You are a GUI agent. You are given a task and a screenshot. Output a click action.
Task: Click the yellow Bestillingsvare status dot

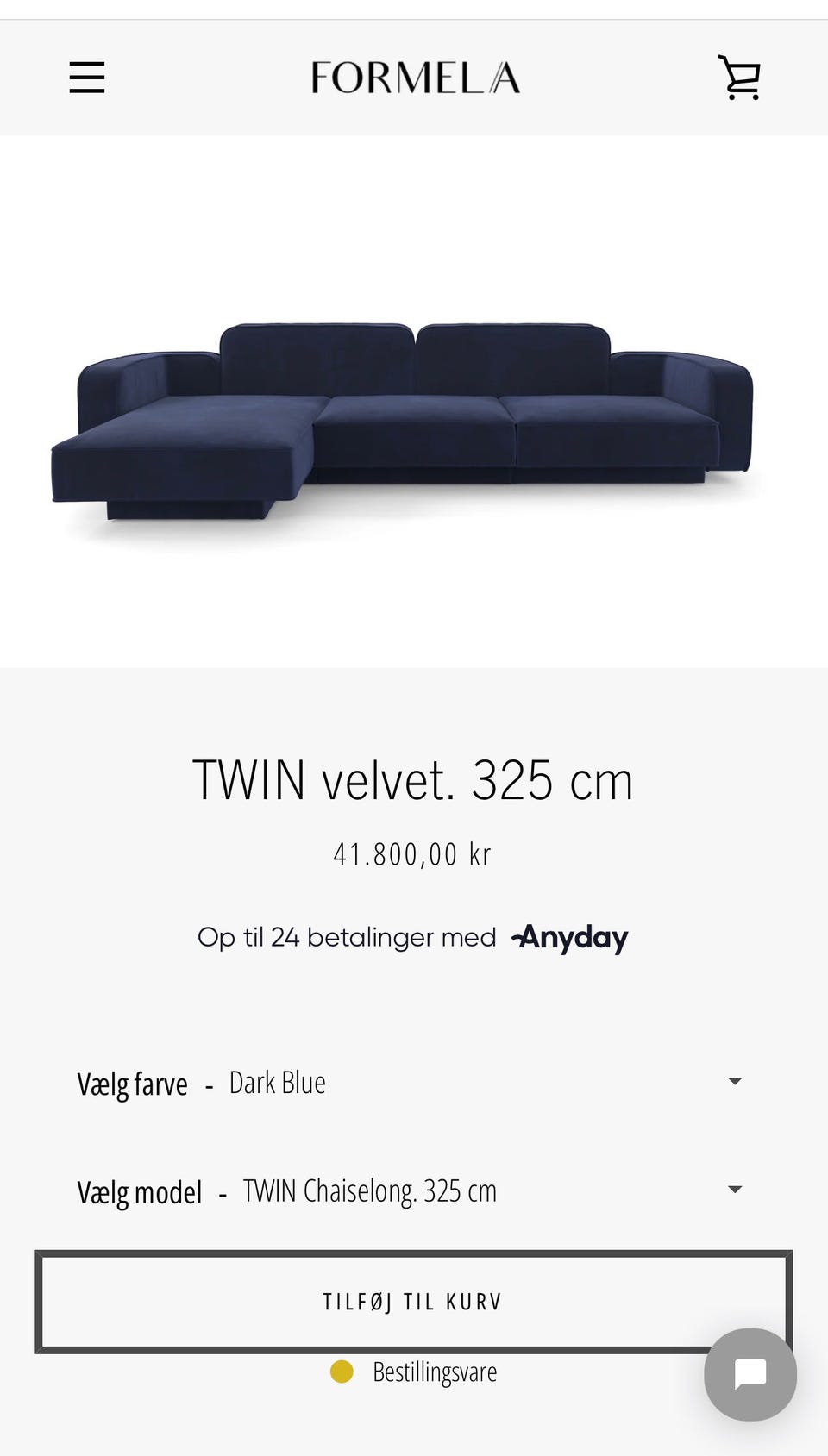point(343,1371)
